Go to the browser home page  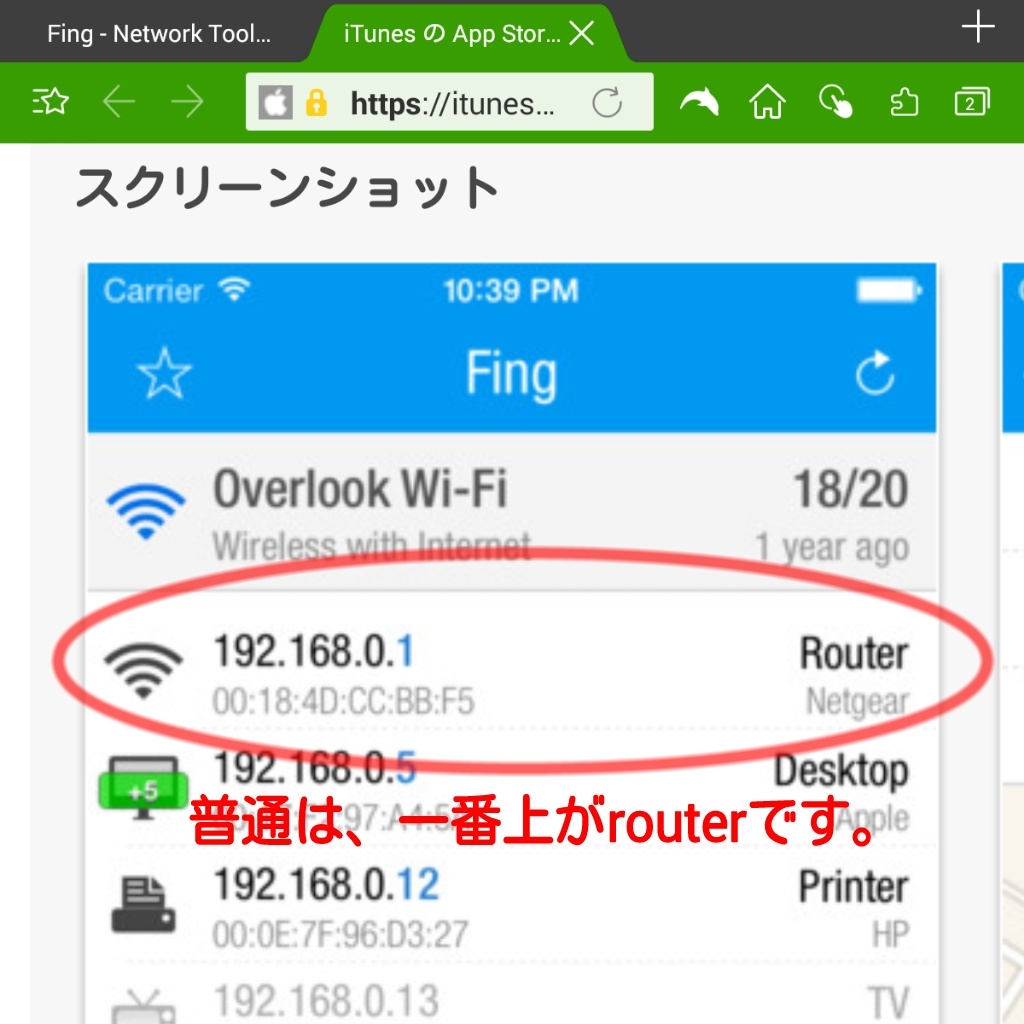(767, 102)
